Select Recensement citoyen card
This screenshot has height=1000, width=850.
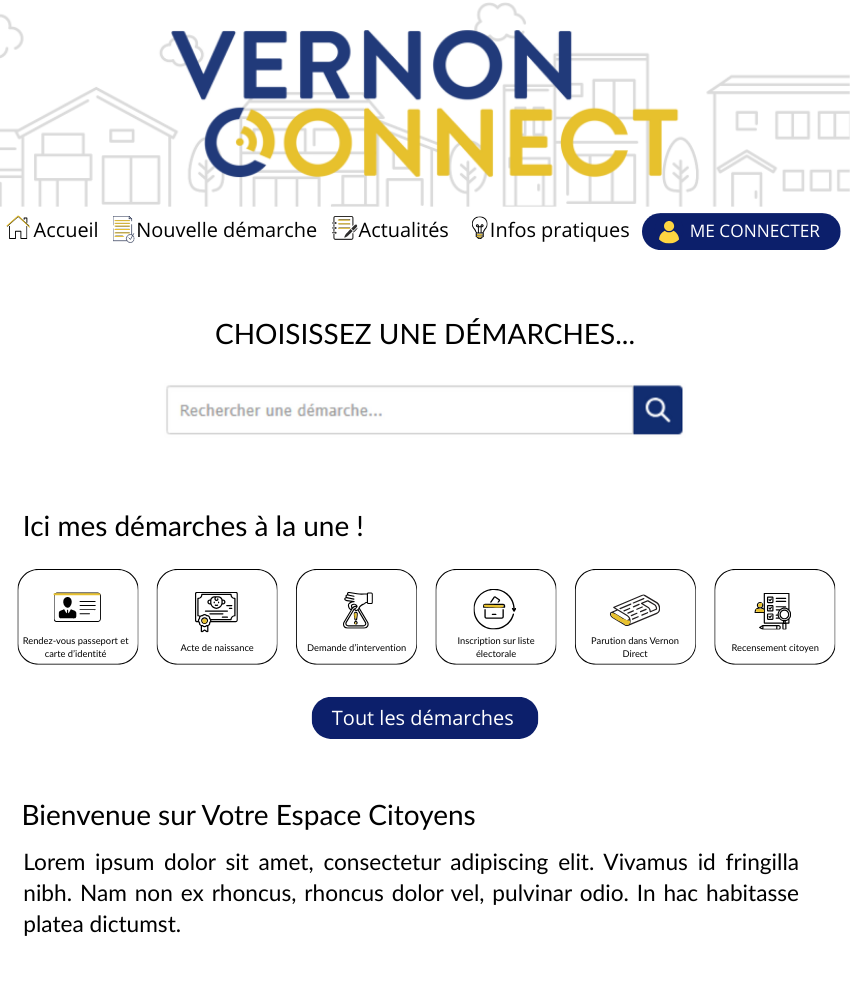pyautogui.click(x=774, y=617)
